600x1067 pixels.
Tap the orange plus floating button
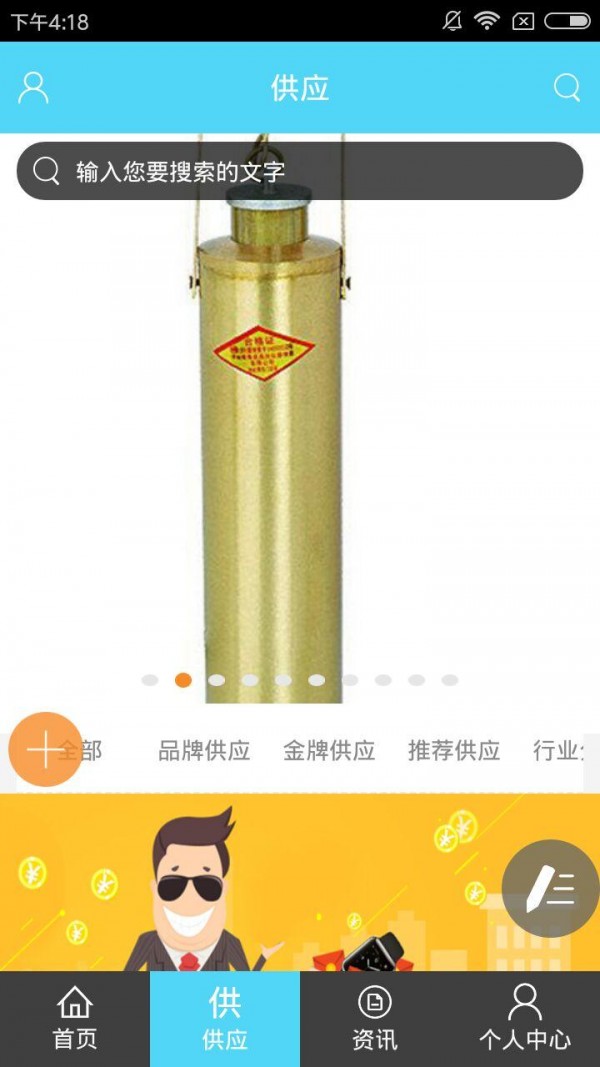coord(45,749)
